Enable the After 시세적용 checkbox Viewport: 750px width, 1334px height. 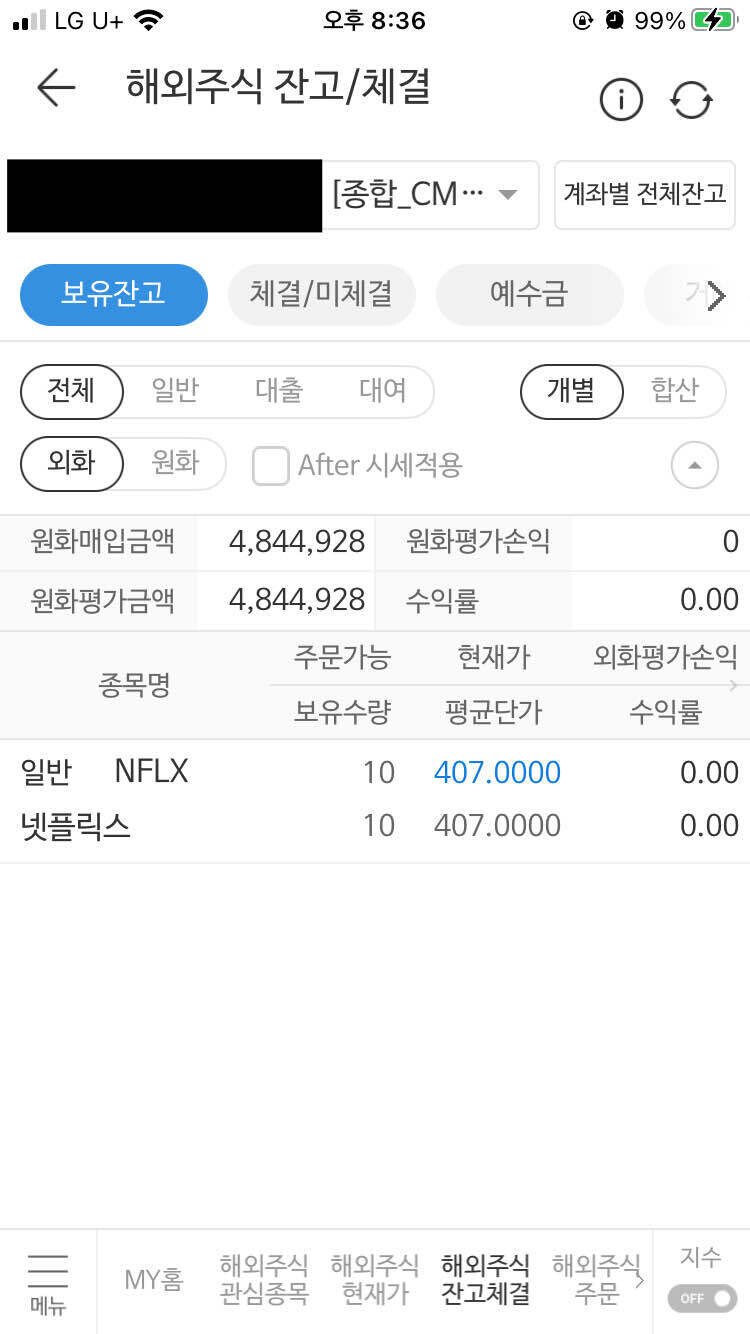[270, 465]
